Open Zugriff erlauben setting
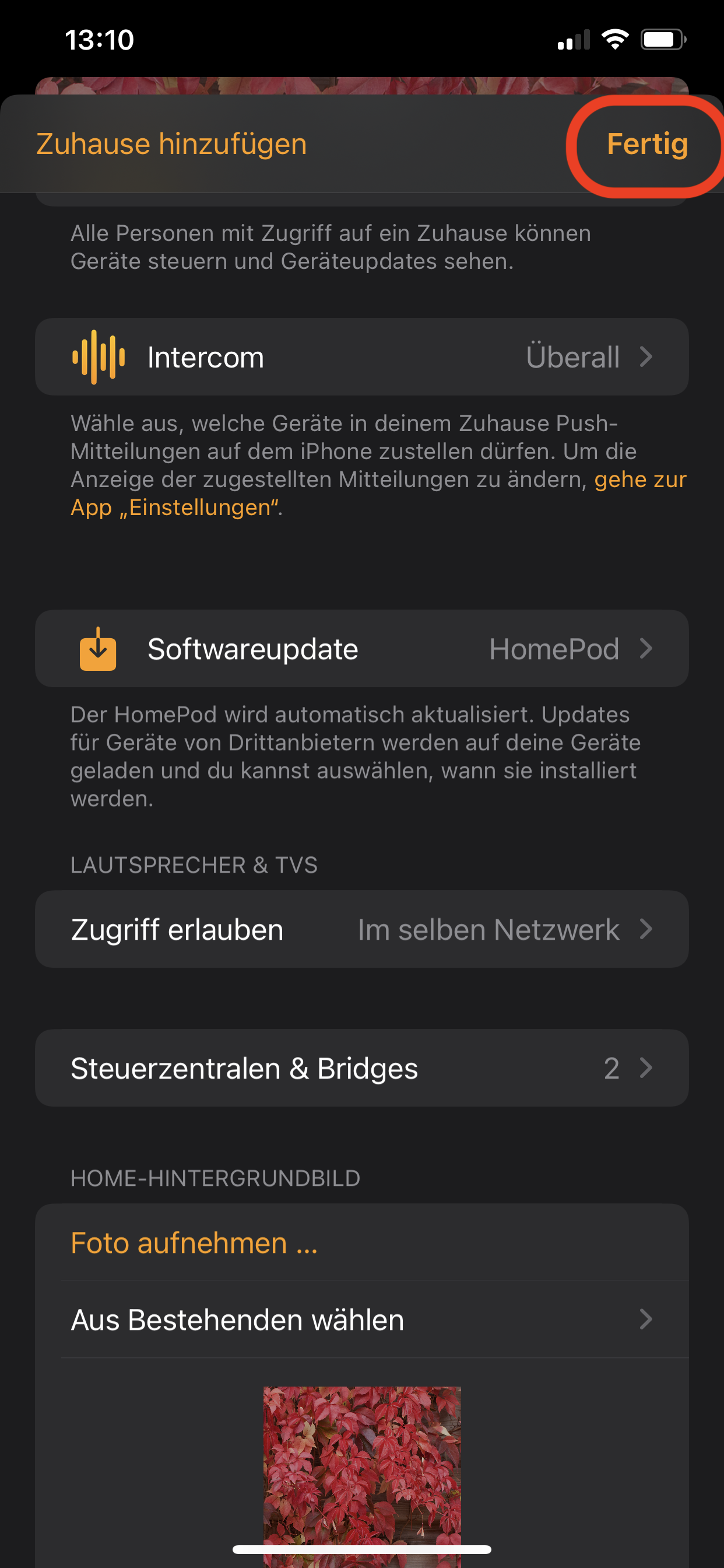 (x=361, y=929)
